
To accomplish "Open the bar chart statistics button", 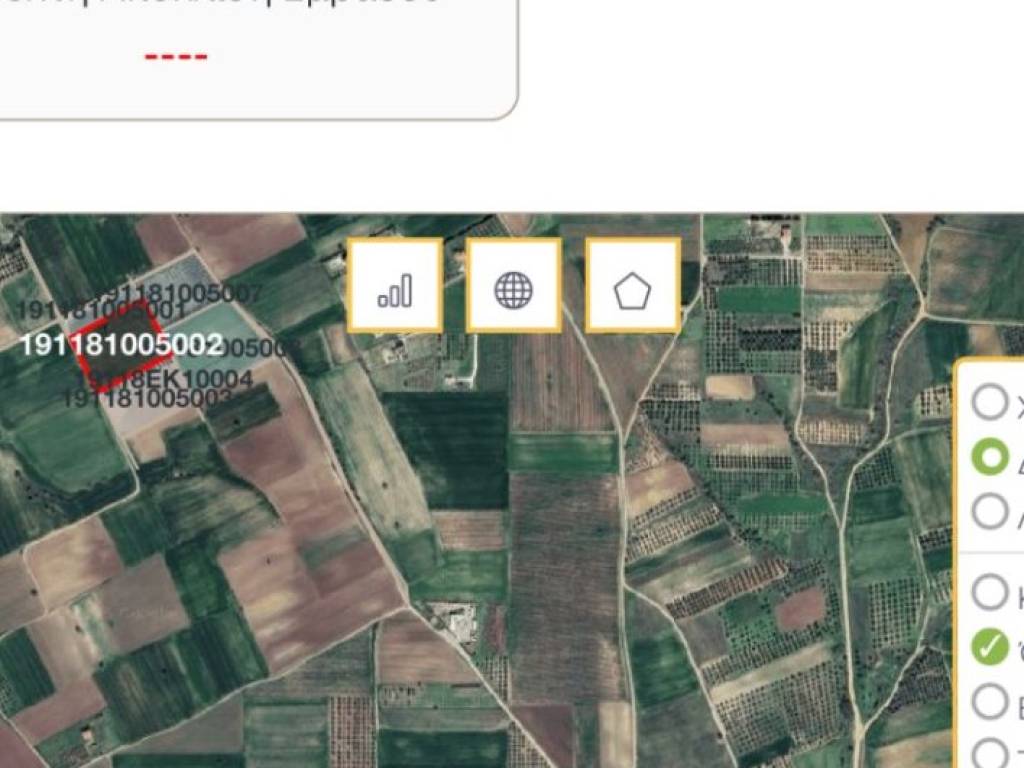I will pyautogui.click(x=395, y=286).
